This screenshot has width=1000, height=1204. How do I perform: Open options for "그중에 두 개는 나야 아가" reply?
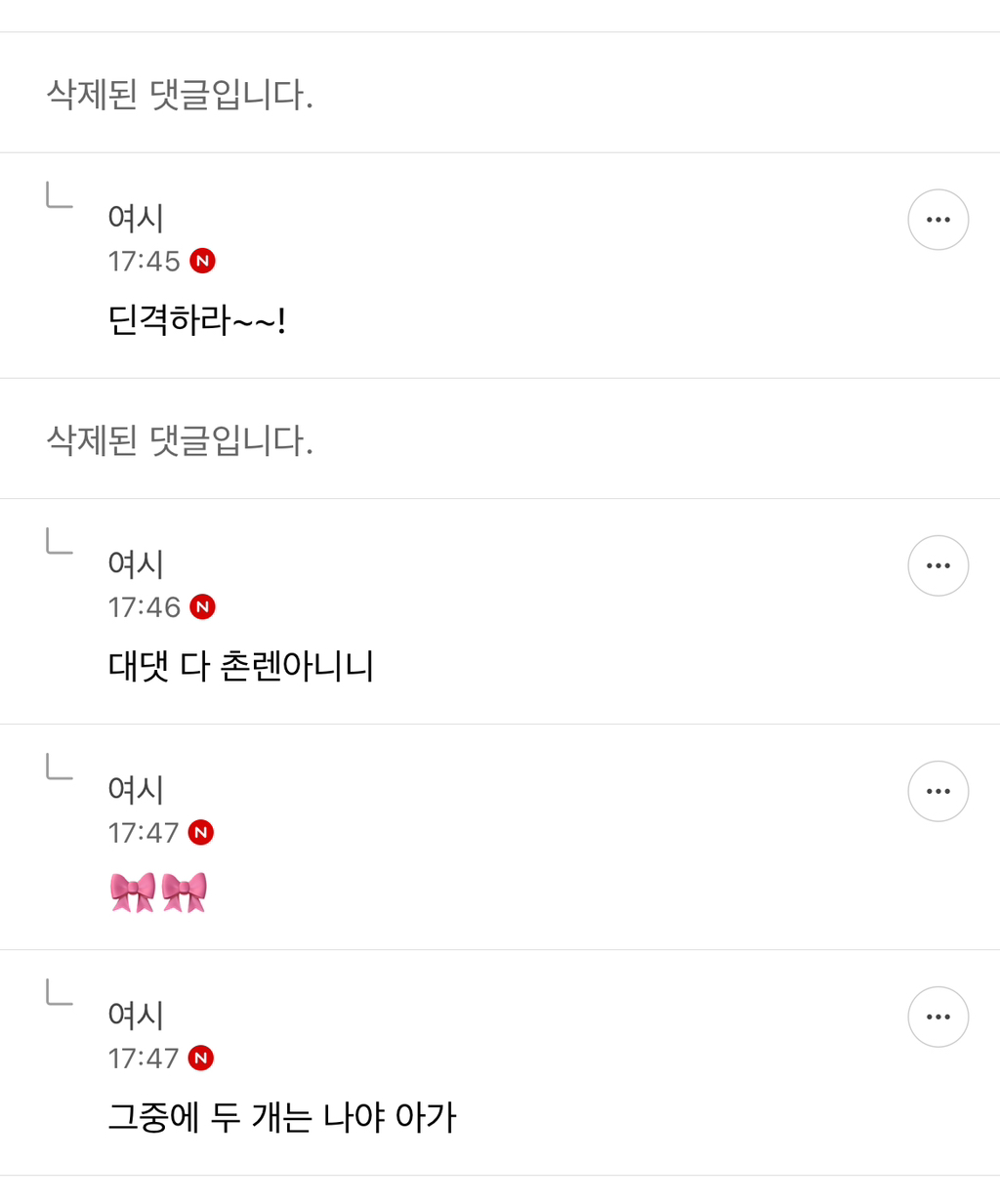(x=937, y=1017)
